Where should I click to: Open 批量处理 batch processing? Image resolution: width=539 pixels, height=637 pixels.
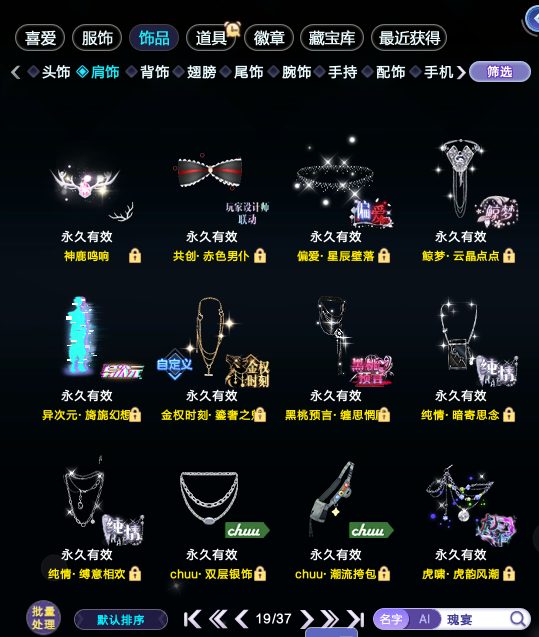coord(43,618)
